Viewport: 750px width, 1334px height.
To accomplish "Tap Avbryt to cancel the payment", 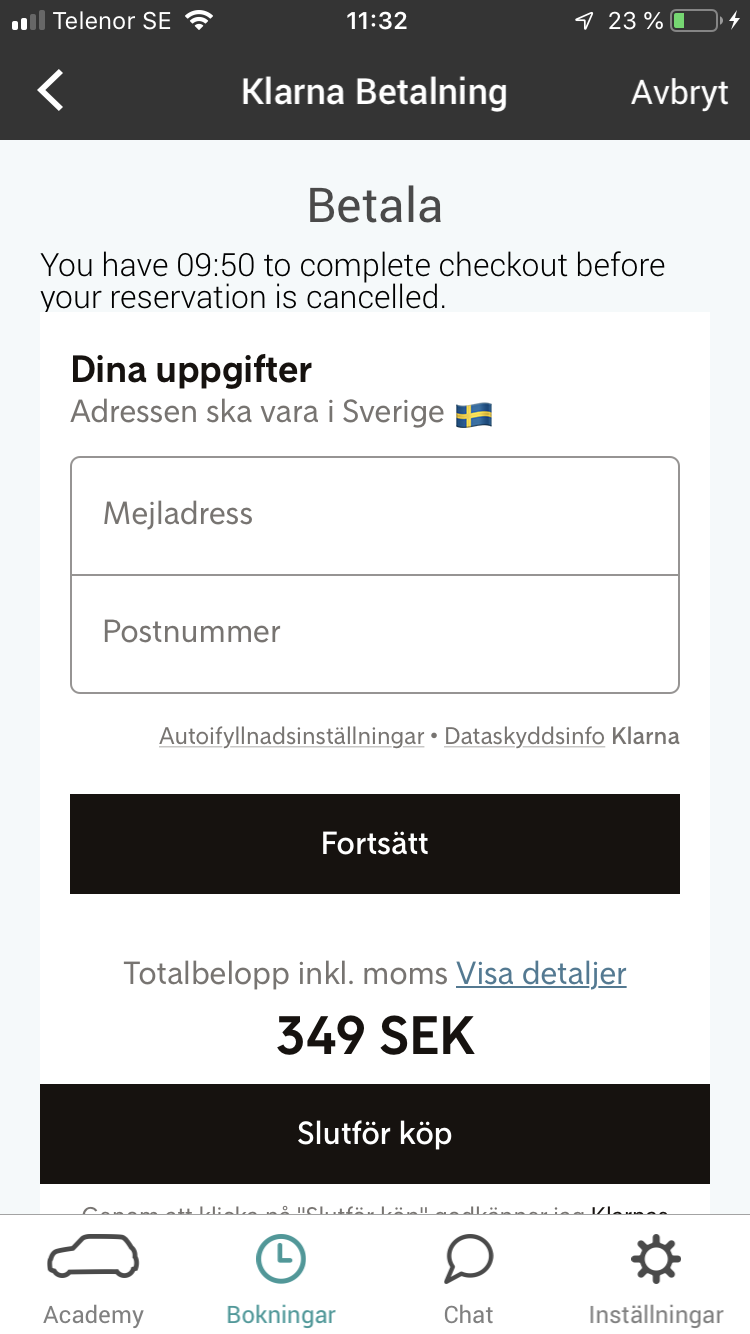I will (680, 93).
